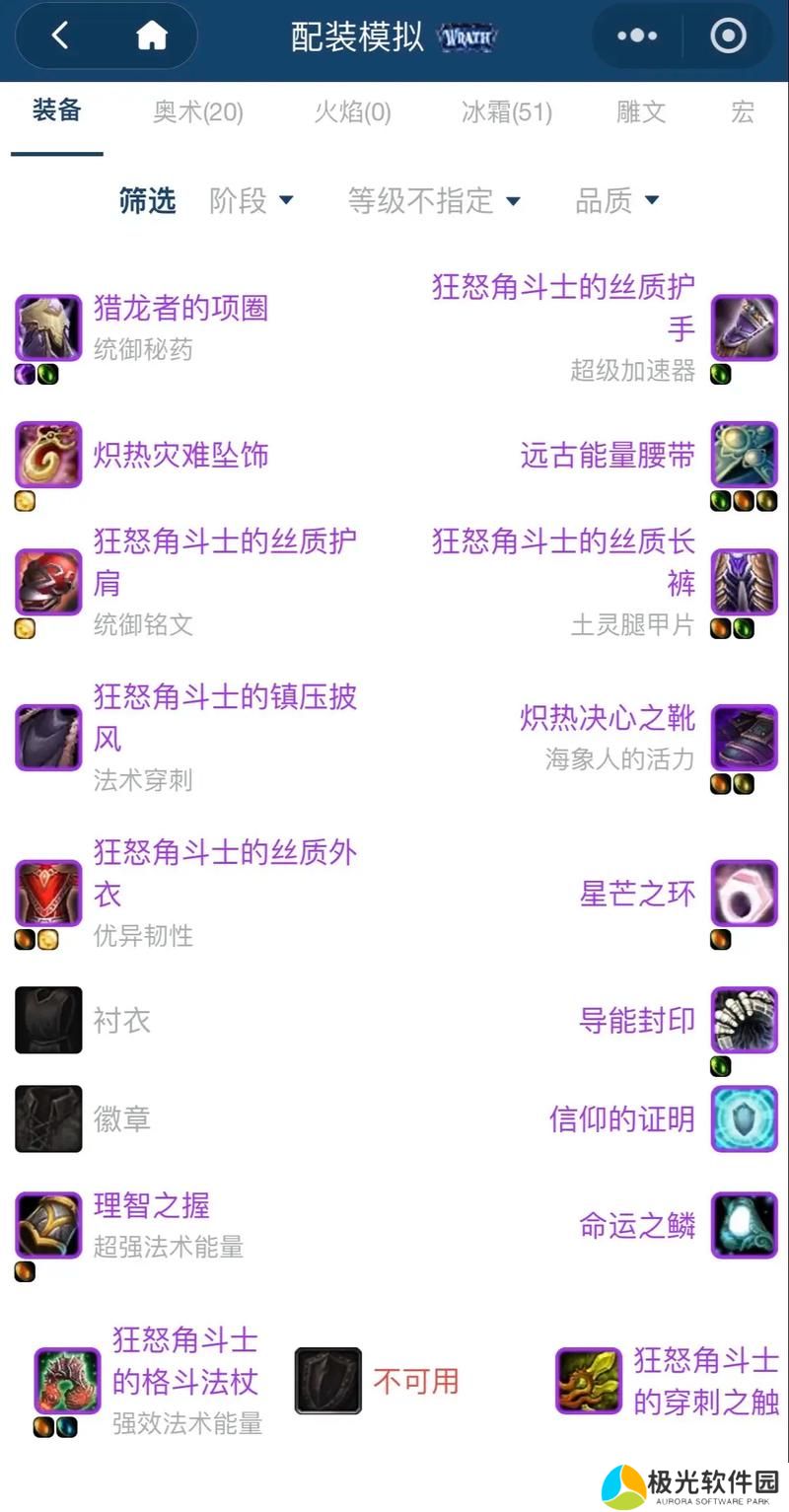Select the 炽热灾难坠饰 necklace slot
The image size is (789, 1512).
tap(180, 455)
